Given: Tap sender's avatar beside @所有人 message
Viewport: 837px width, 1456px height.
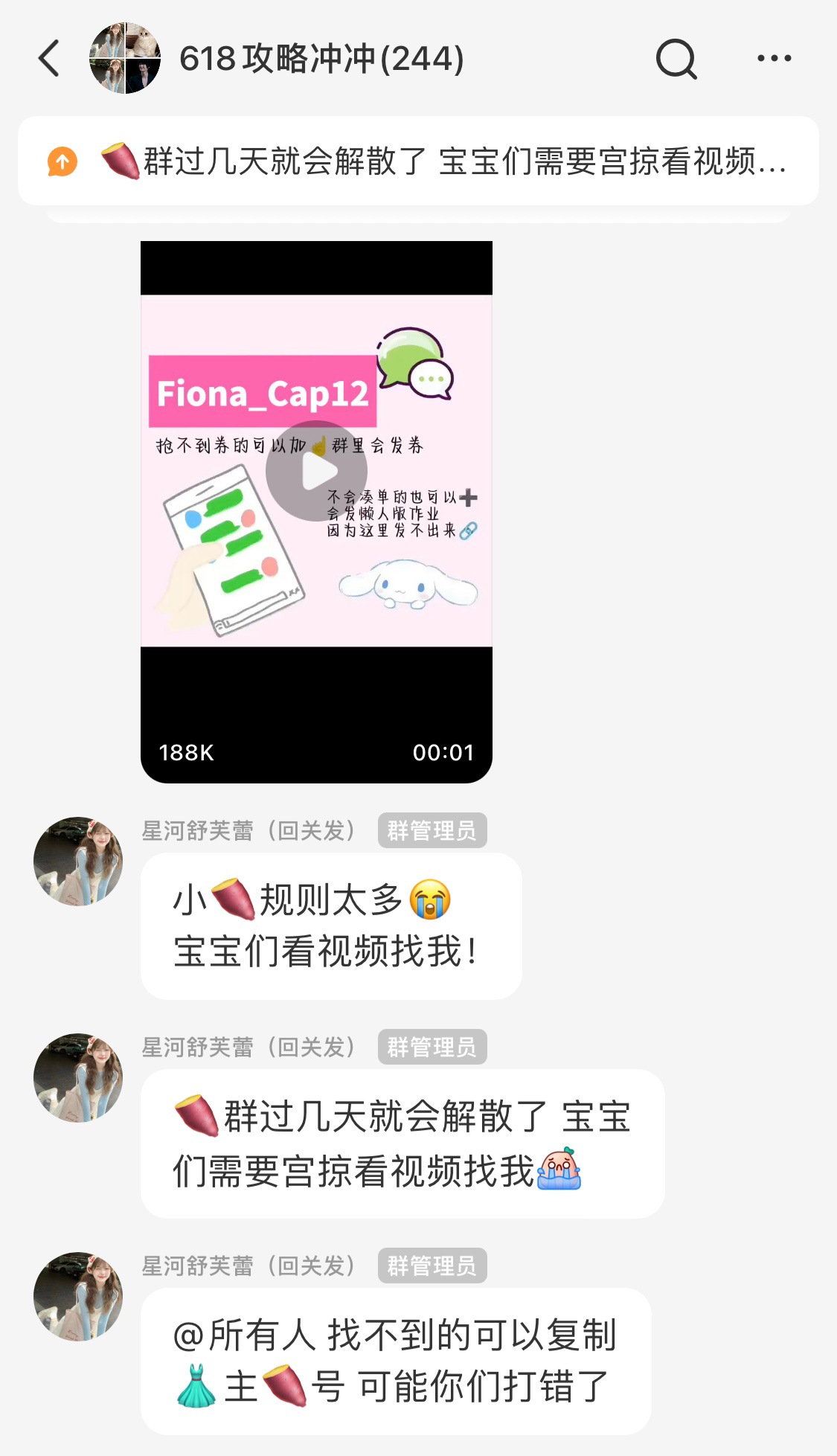Looking at the screenshot, I should click(x=78, y=1297).
